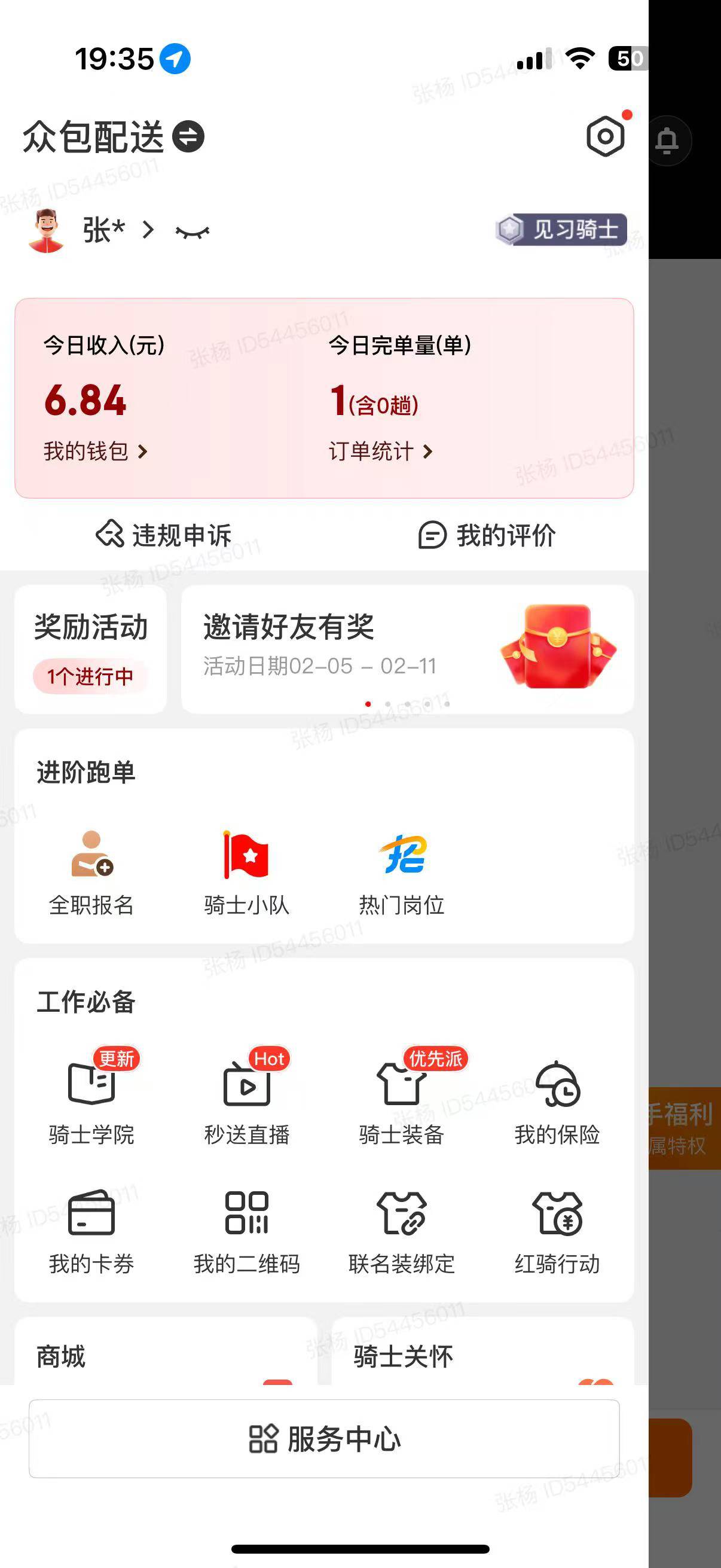Open 奖励活动 card
The width and height of the screenshot is (721, 1568).
[x=91, y=649]
